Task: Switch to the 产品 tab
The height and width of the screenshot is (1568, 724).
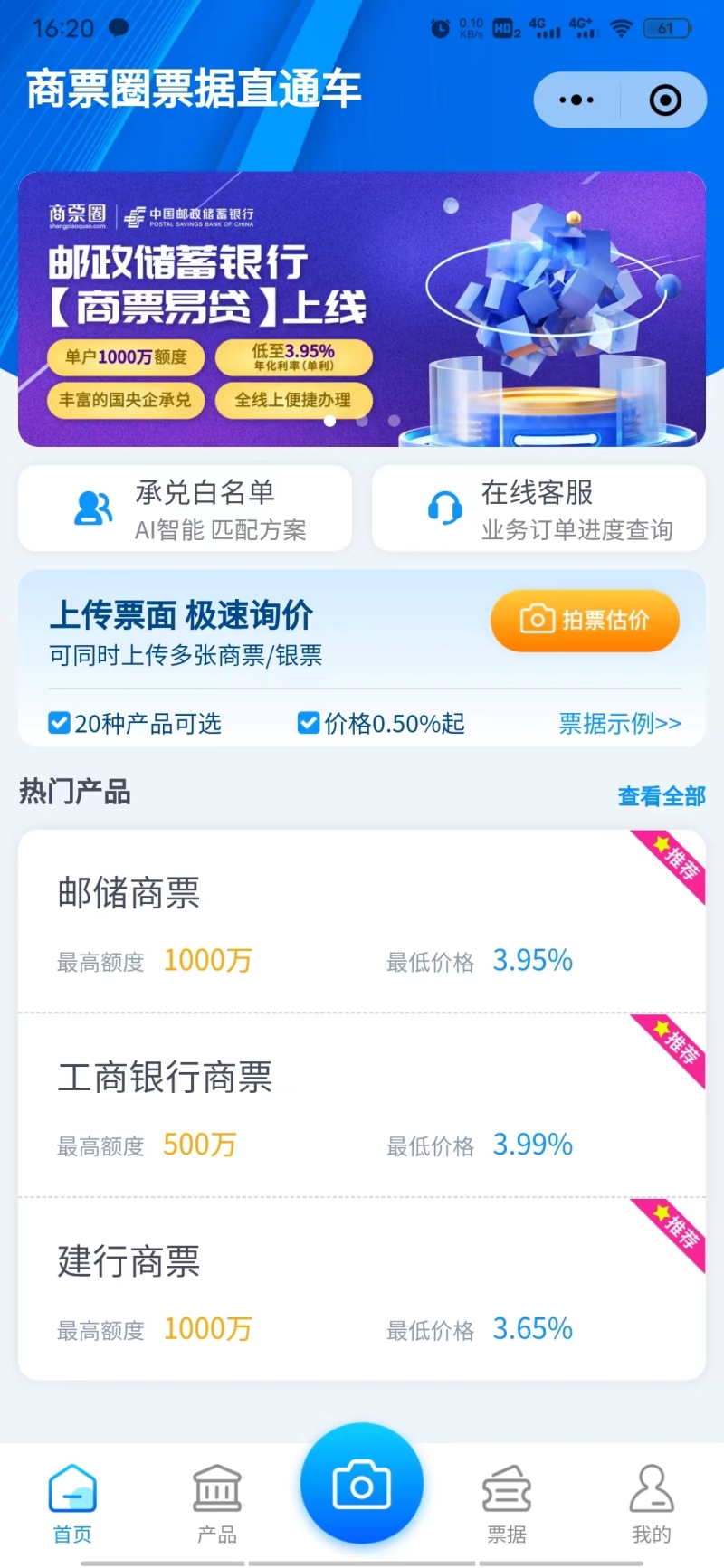Action: tap(217, 1504)
